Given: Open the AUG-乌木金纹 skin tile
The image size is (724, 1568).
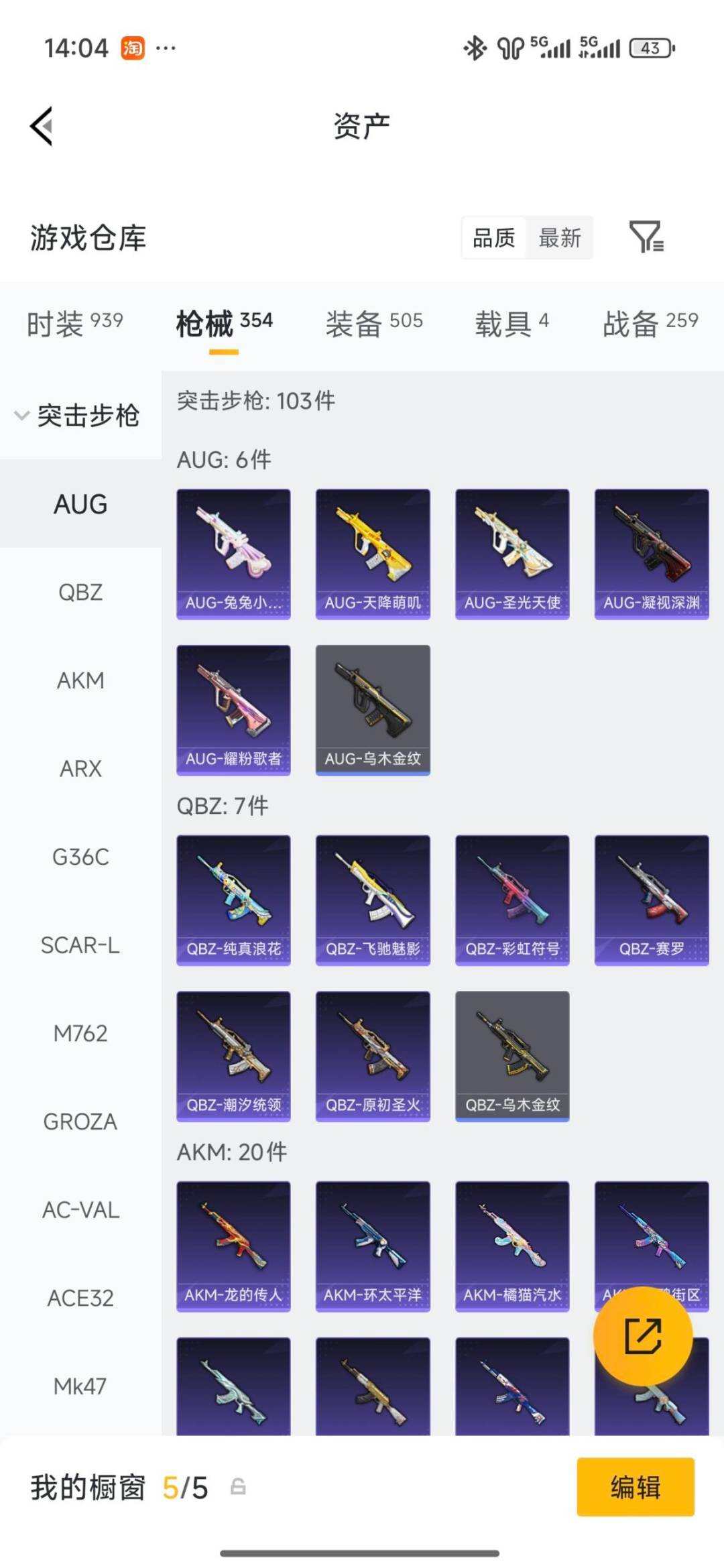Looking at the screenshot, I should click(x=373, y=710).
